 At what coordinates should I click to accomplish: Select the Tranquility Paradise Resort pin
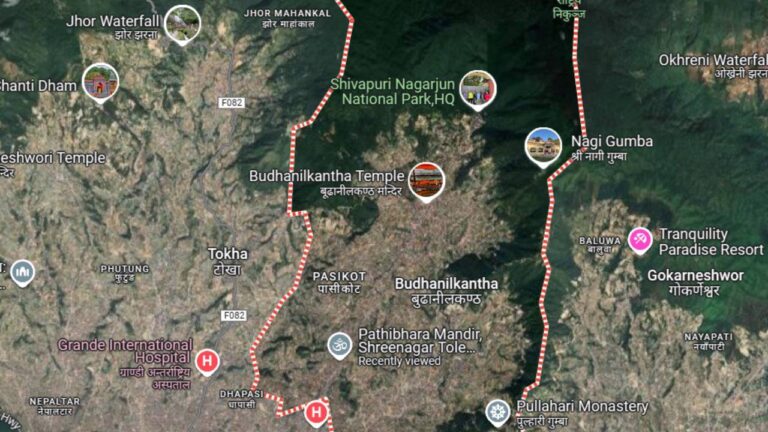pyautogui.click(x=640, y=239)
